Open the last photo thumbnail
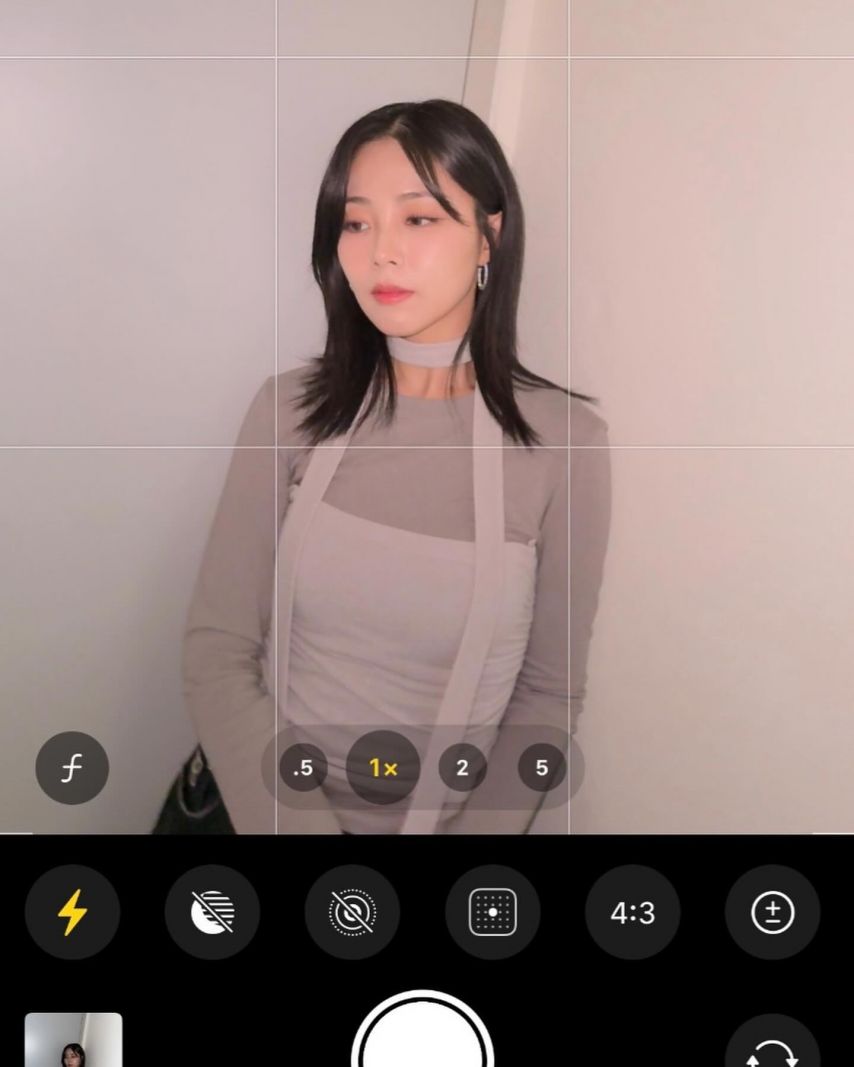The height and width of the screenshot is (1067, 854). (73, 1042)
